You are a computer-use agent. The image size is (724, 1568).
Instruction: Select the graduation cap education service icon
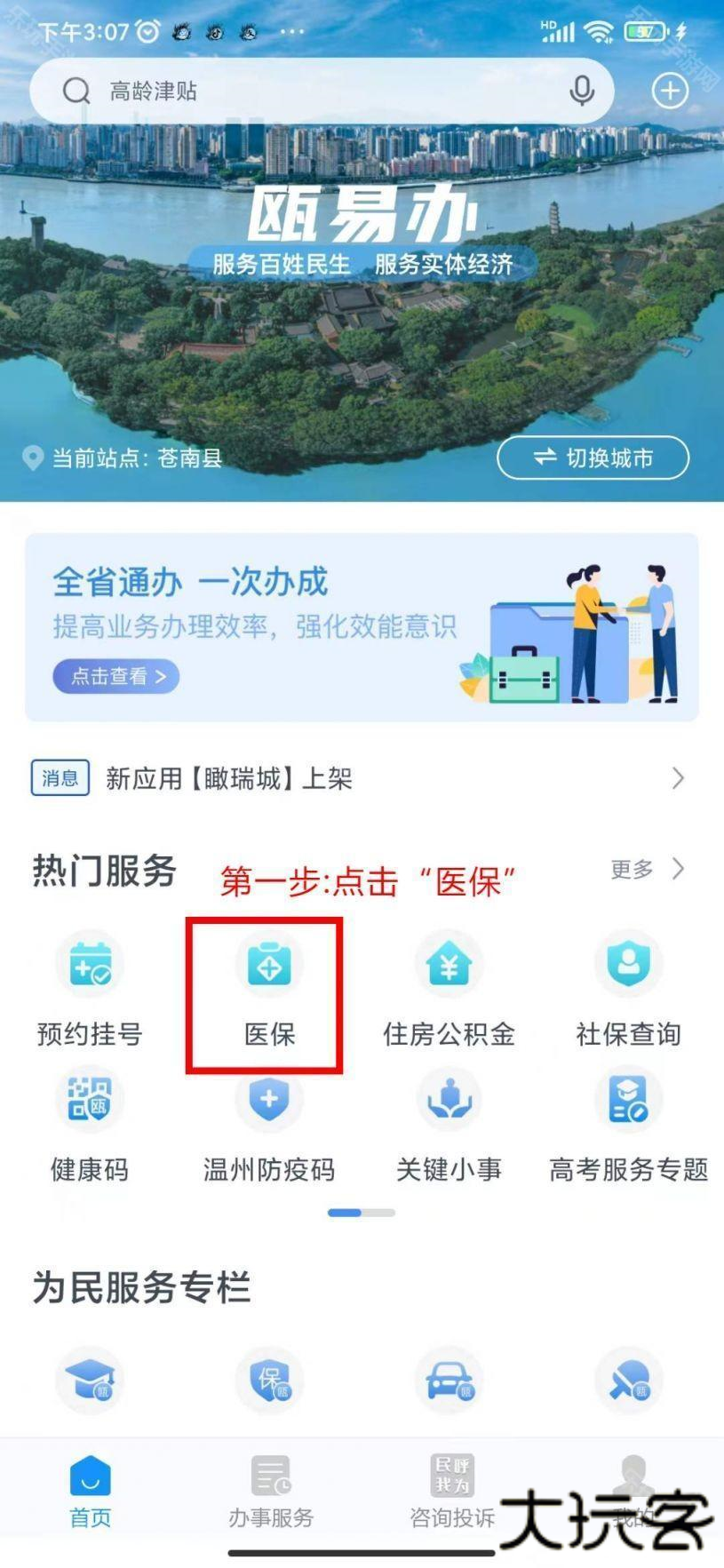pos(89,1380)
